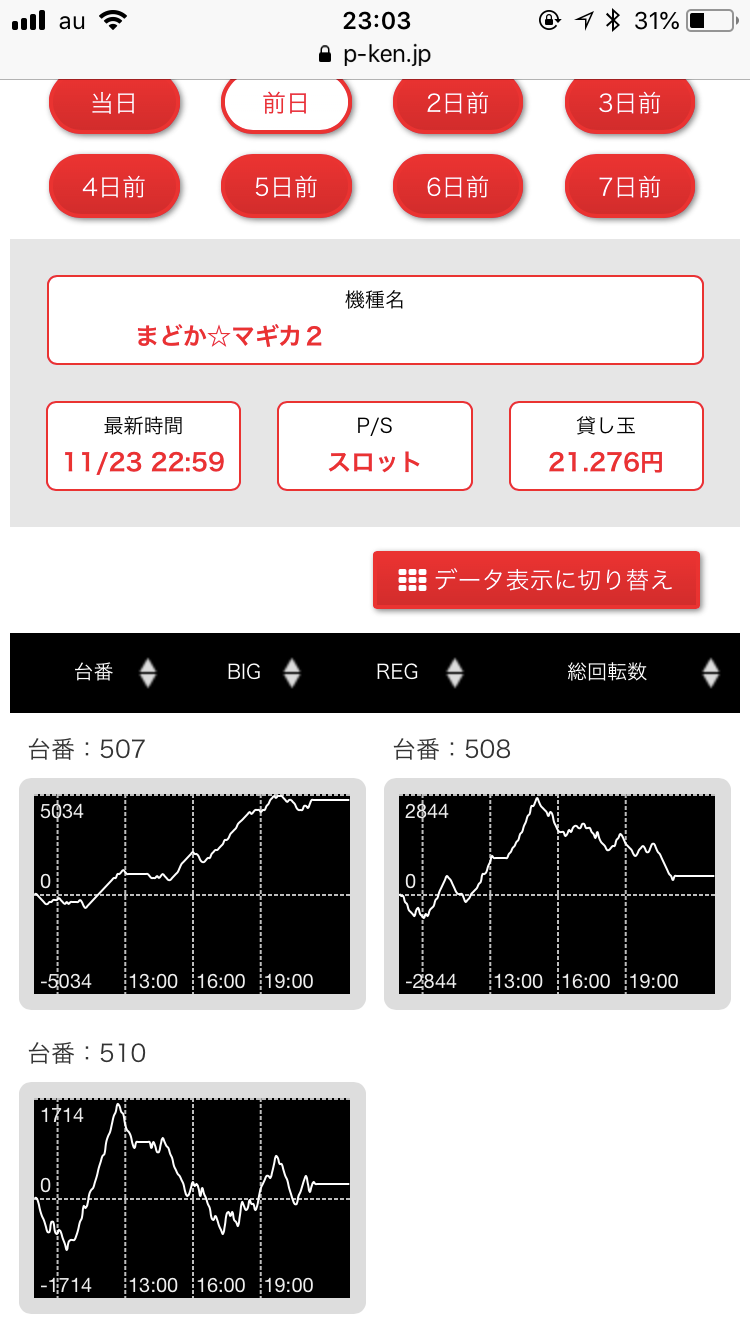Image resolution: width=750 pixels, height=1334 pixels.
Task: Open graph for machine 510
Action: 192,1198
